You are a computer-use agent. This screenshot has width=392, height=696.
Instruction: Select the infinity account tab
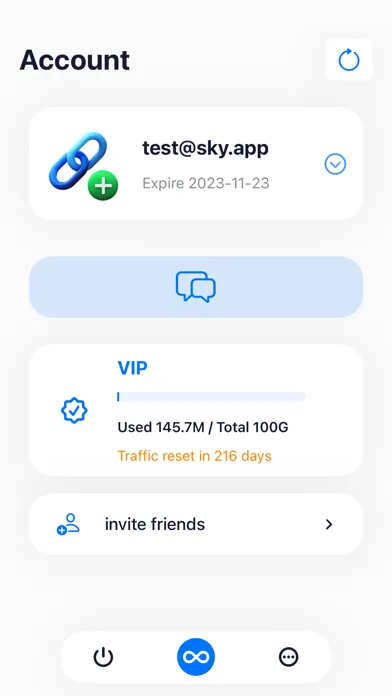click(x=196, y=657)
